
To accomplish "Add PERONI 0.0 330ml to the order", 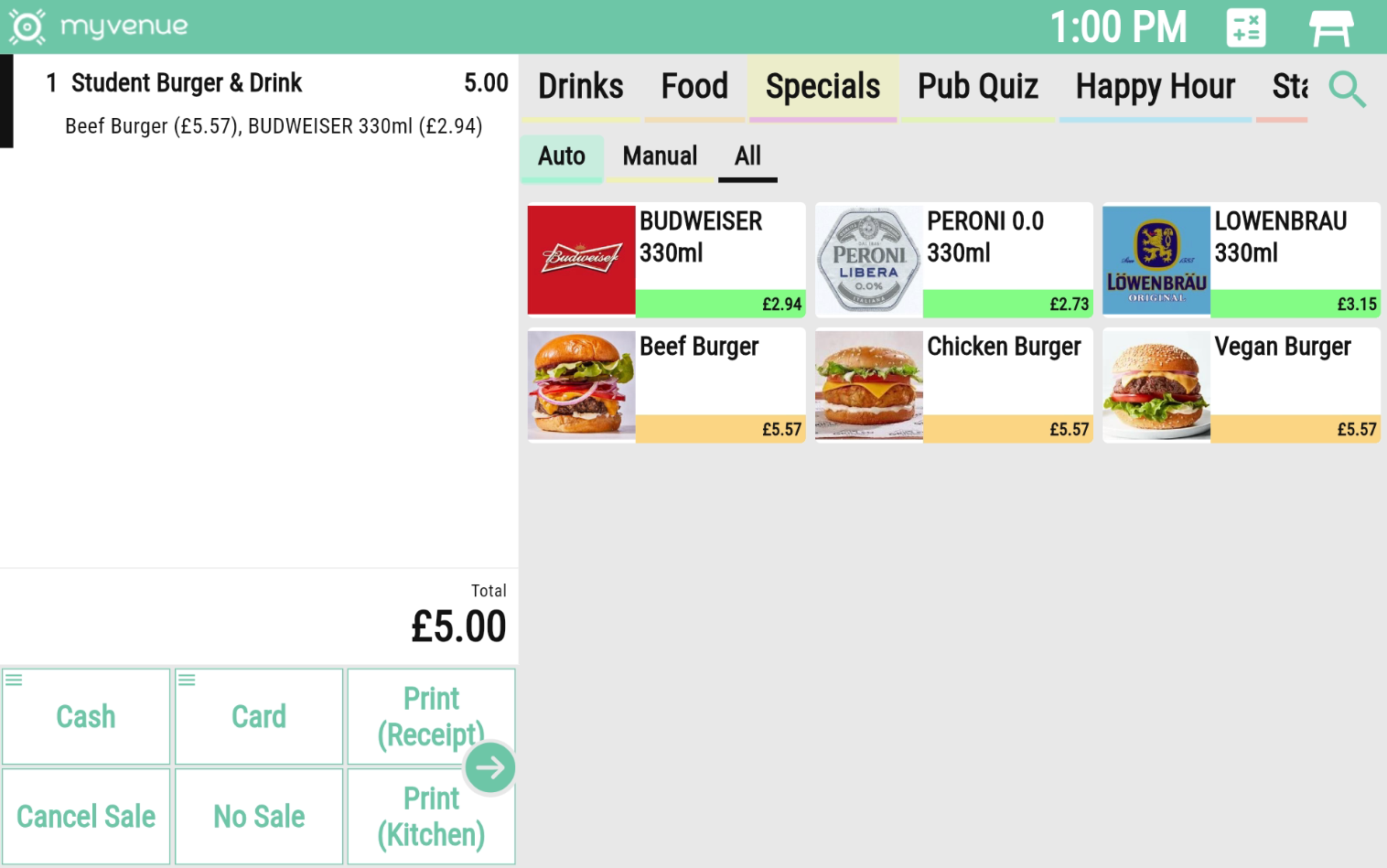I will point(953,260).
